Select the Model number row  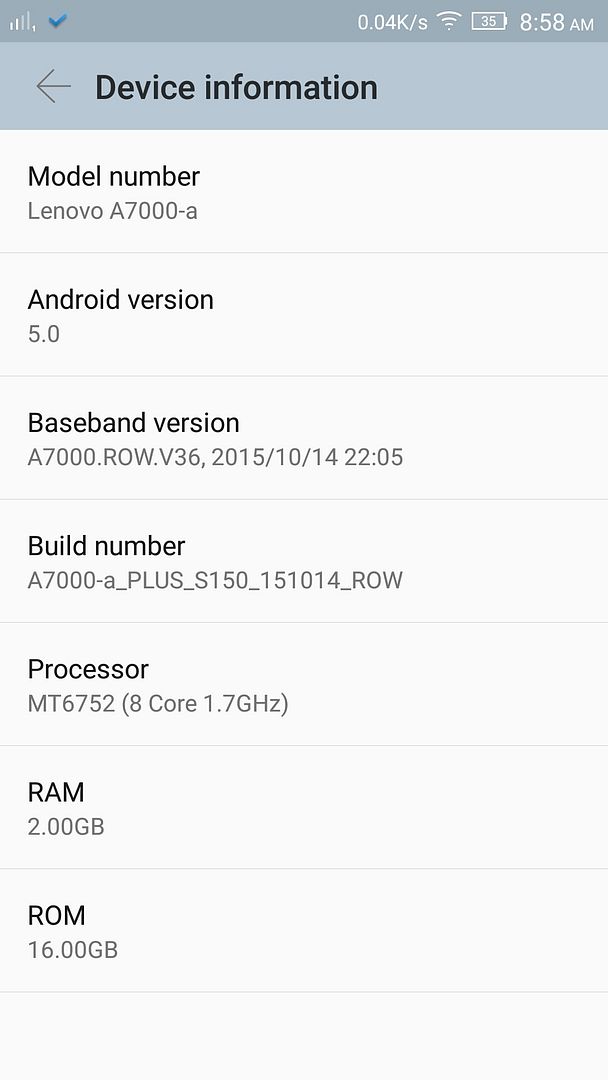coord(304,192)
